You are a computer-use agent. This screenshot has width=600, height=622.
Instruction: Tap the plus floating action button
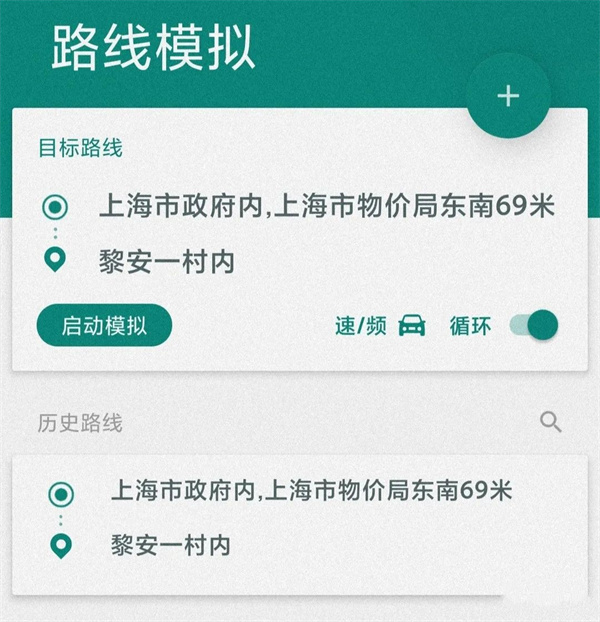[509, 96]
